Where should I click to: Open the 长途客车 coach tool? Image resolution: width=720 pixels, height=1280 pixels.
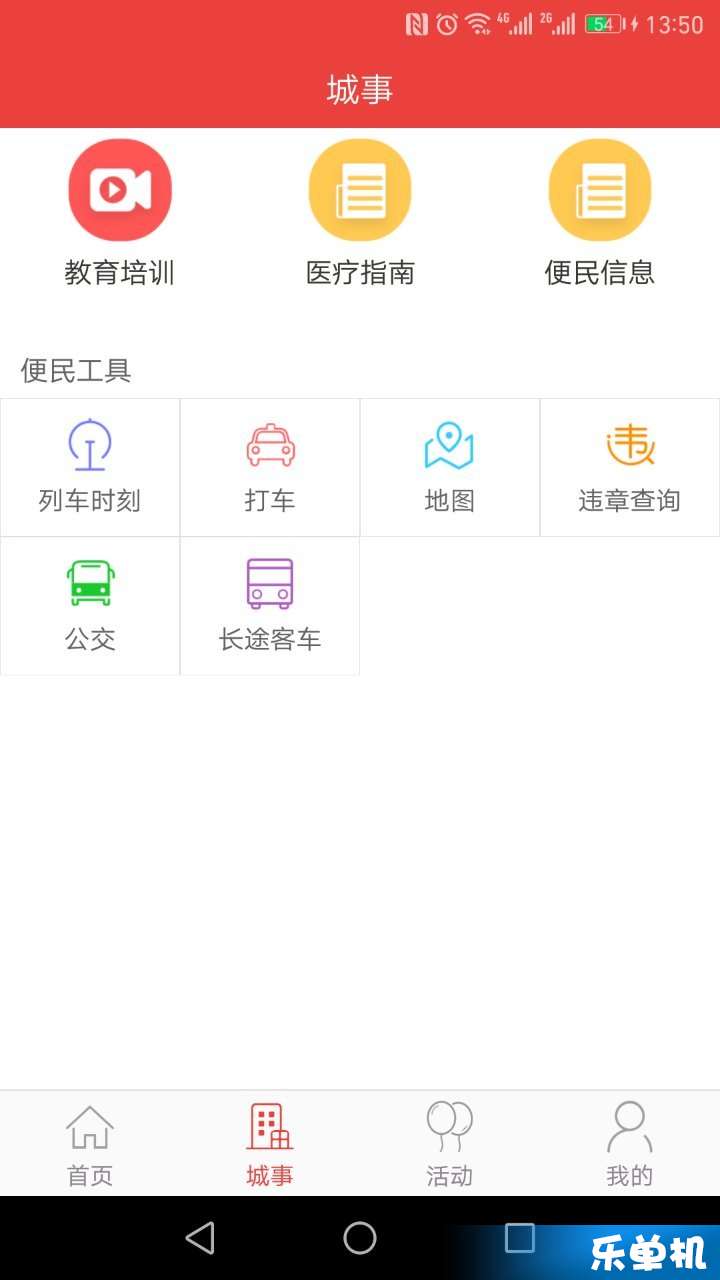coord(270,606)
